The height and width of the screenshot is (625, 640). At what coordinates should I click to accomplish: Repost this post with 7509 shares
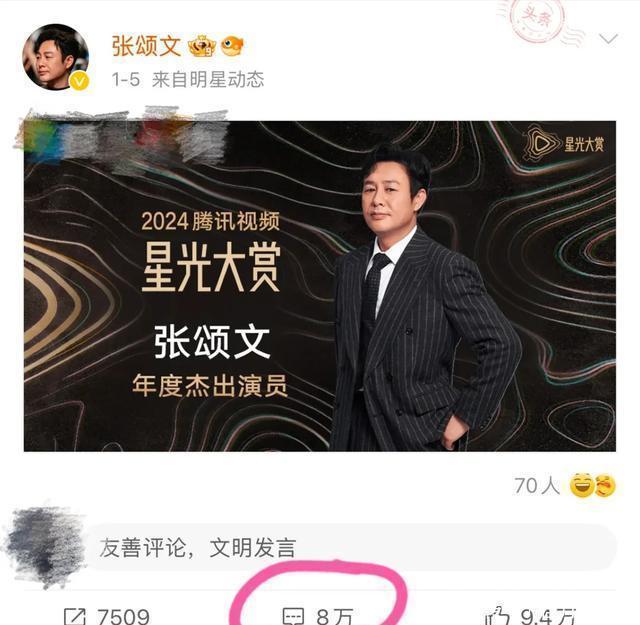pos(106,614)
